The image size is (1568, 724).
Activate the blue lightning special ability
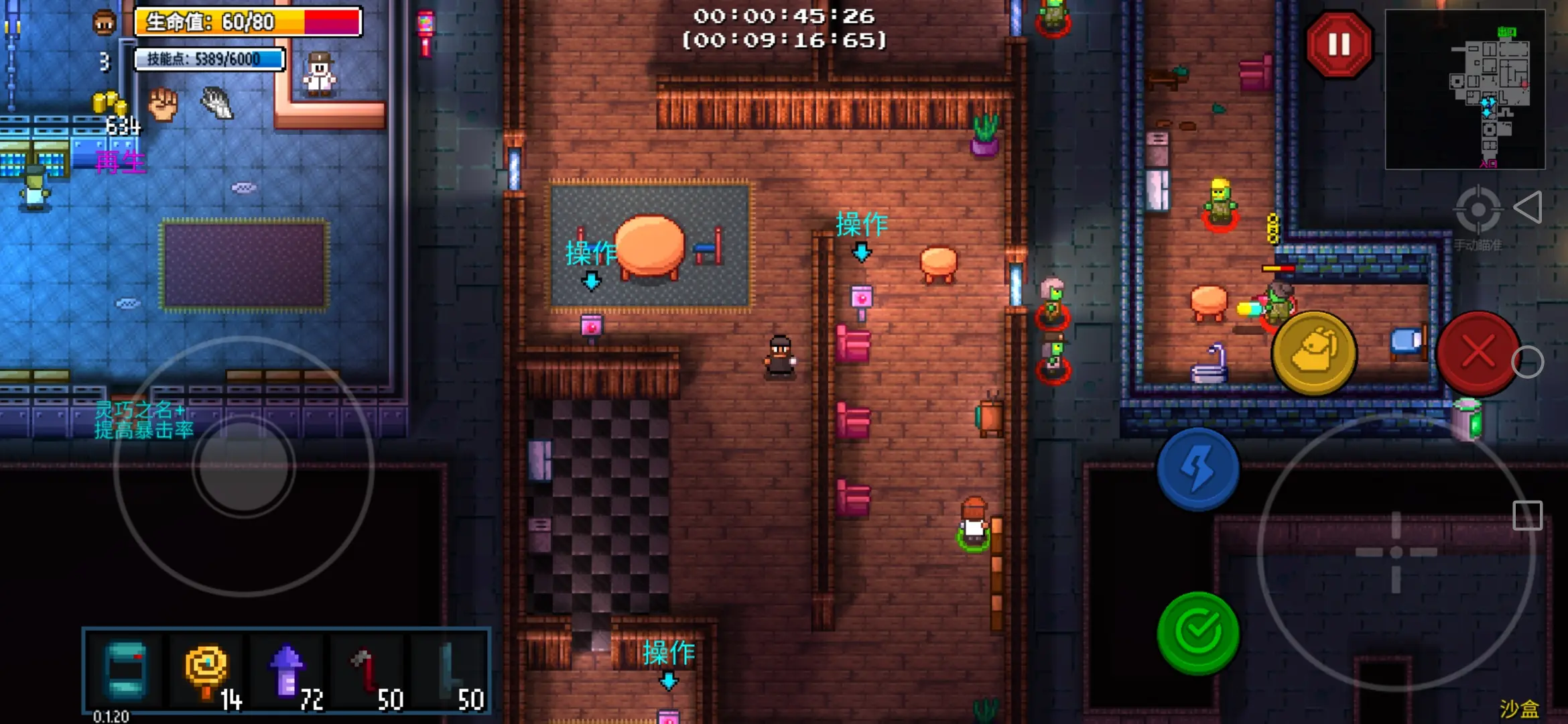[1198, 469]
